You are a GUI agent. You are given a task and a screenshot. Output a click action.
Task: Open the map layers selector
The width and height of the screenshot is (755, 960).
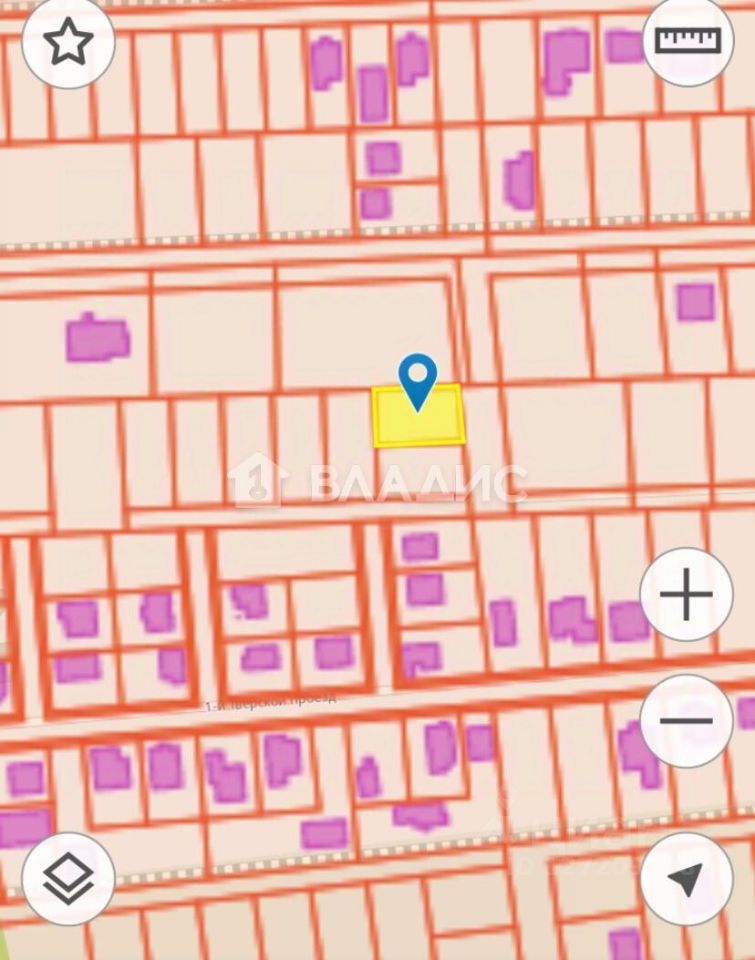pos(68,878)
